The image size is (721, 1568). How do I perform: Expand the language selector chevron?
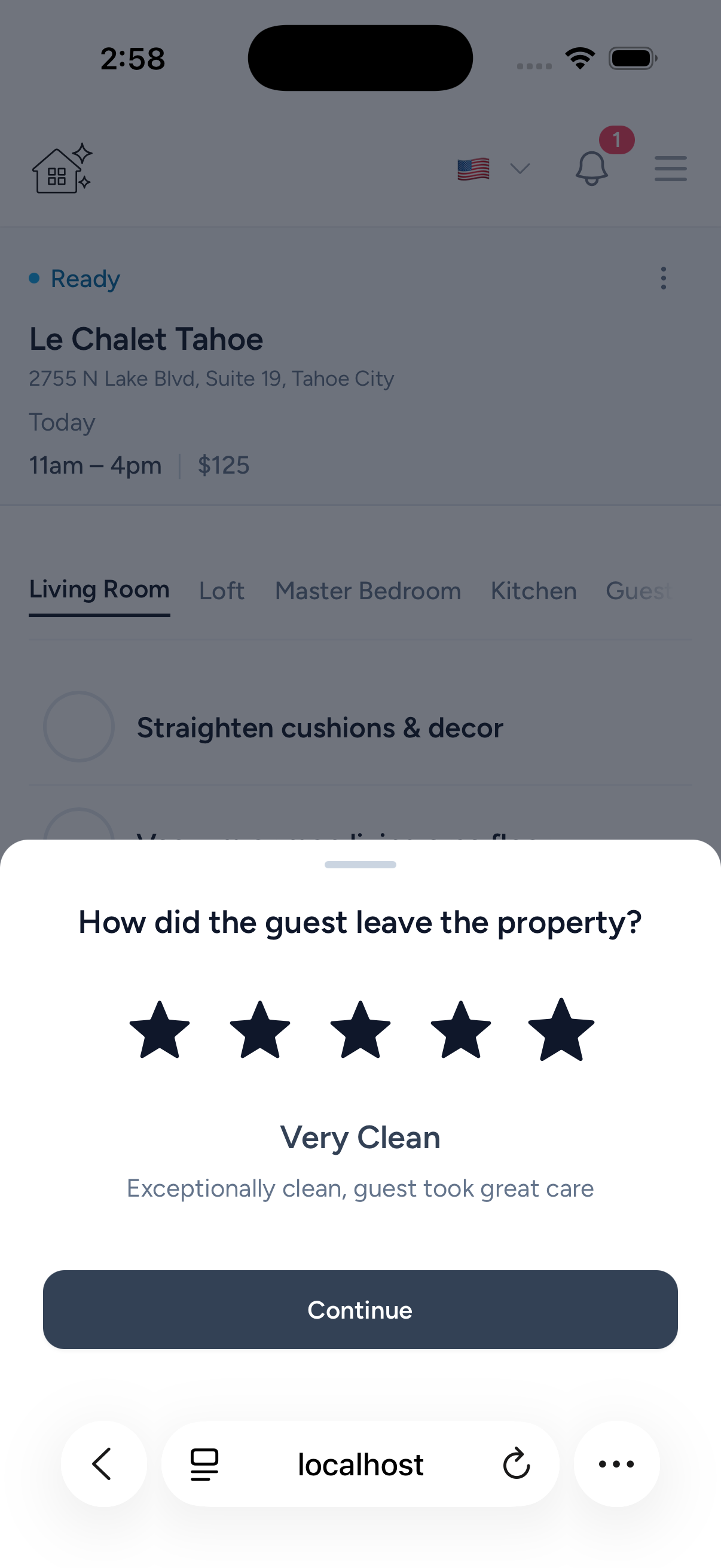coord(519,169)
